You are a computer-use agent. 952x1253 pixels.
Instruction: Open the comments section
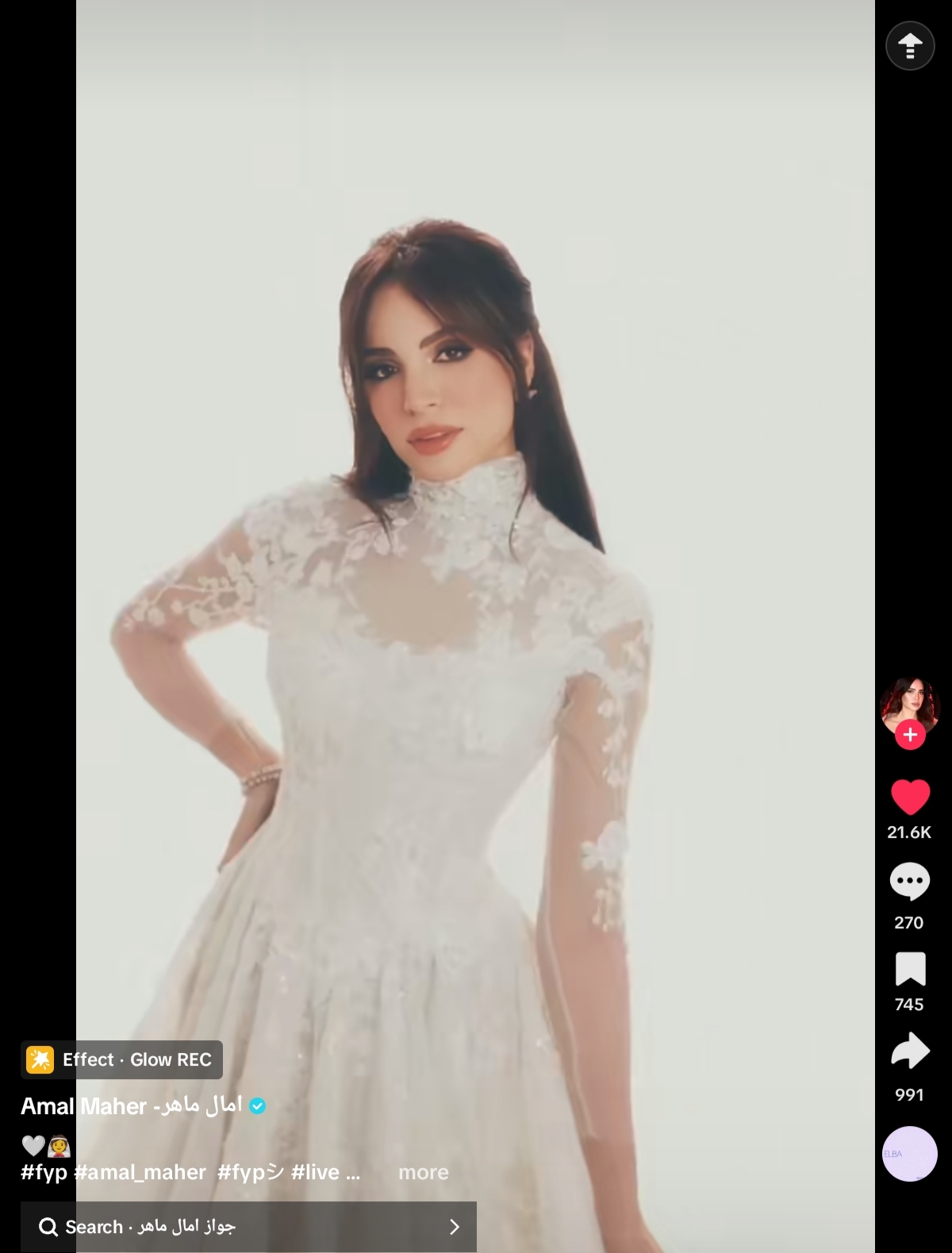click(x=909, y=881)
